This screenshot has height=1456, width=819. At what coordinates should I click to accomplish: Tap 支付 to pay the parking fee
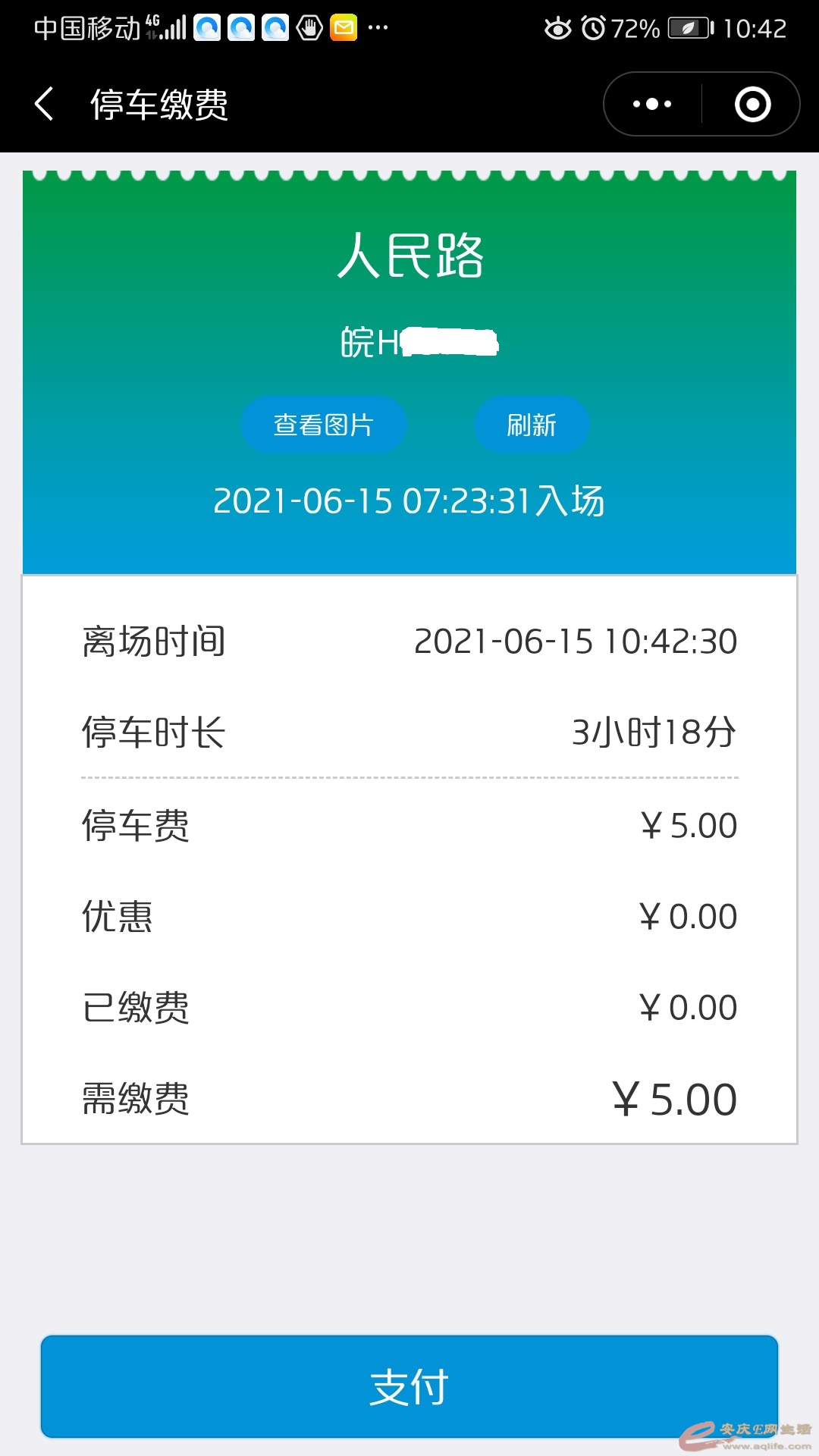[409, 1386]
